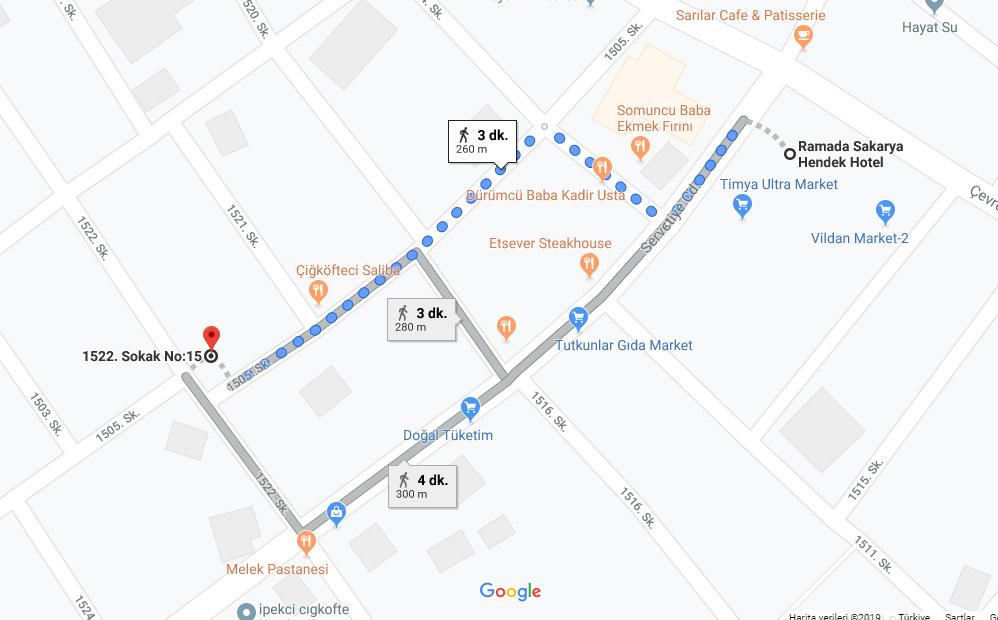Select the red 1522. Sokak No:15 destination pin

(x=211, y=338)
